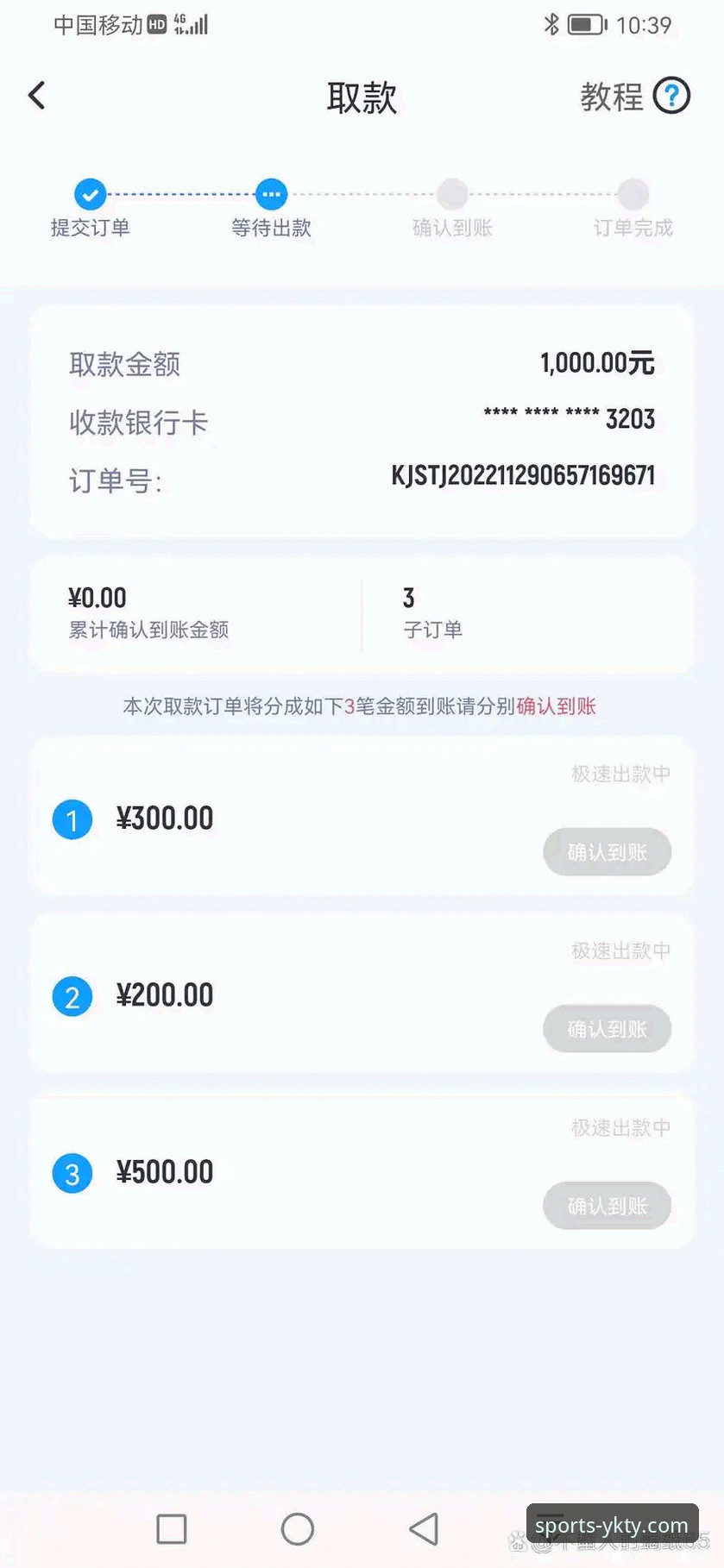
Task: Tap the blue badge numbered 1
Action: (x=72, y=818)
